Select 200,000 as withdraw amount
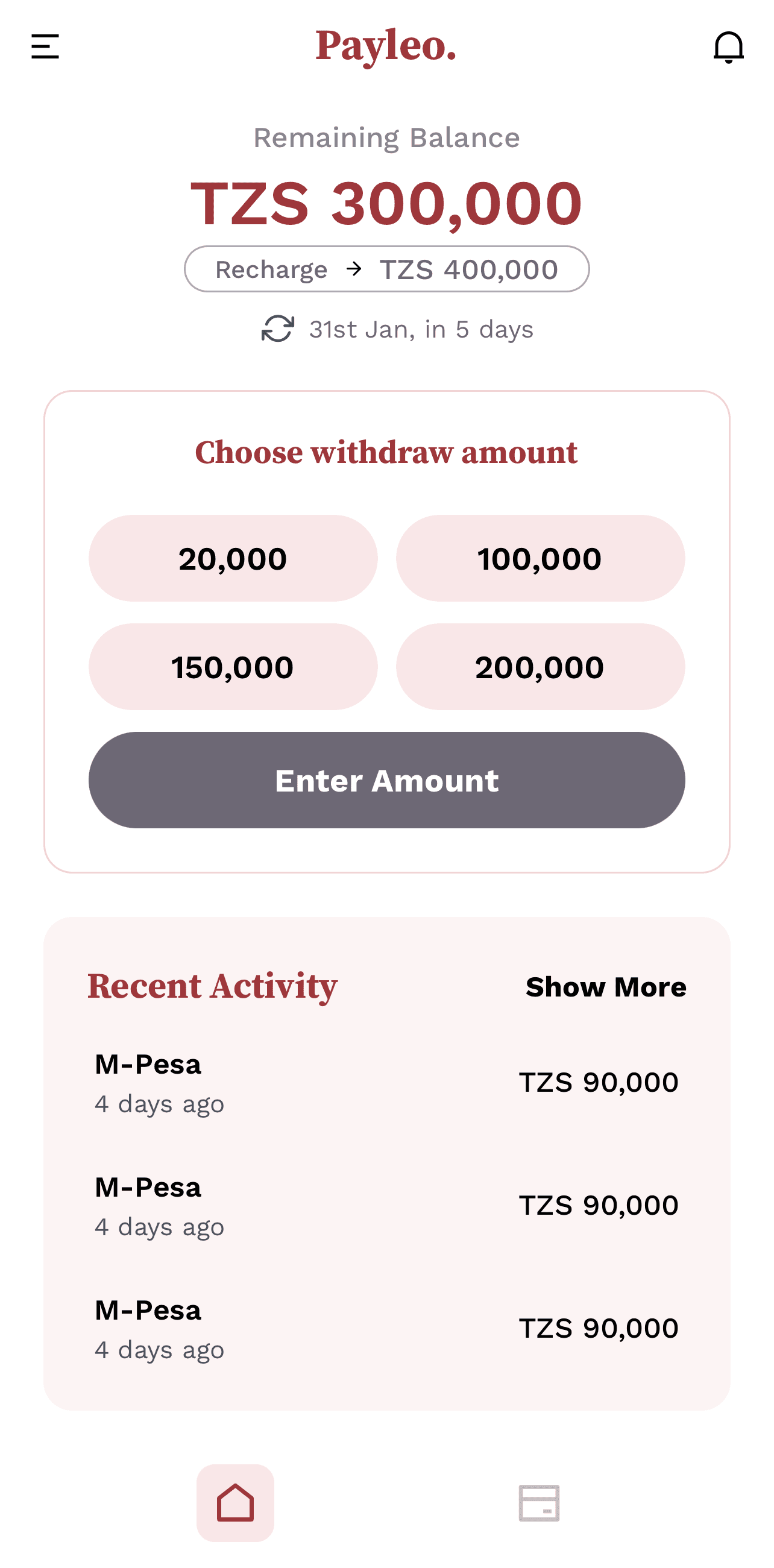Image resolution: width=774 pixels, height=1568 pixels. [x=540, y=667]
